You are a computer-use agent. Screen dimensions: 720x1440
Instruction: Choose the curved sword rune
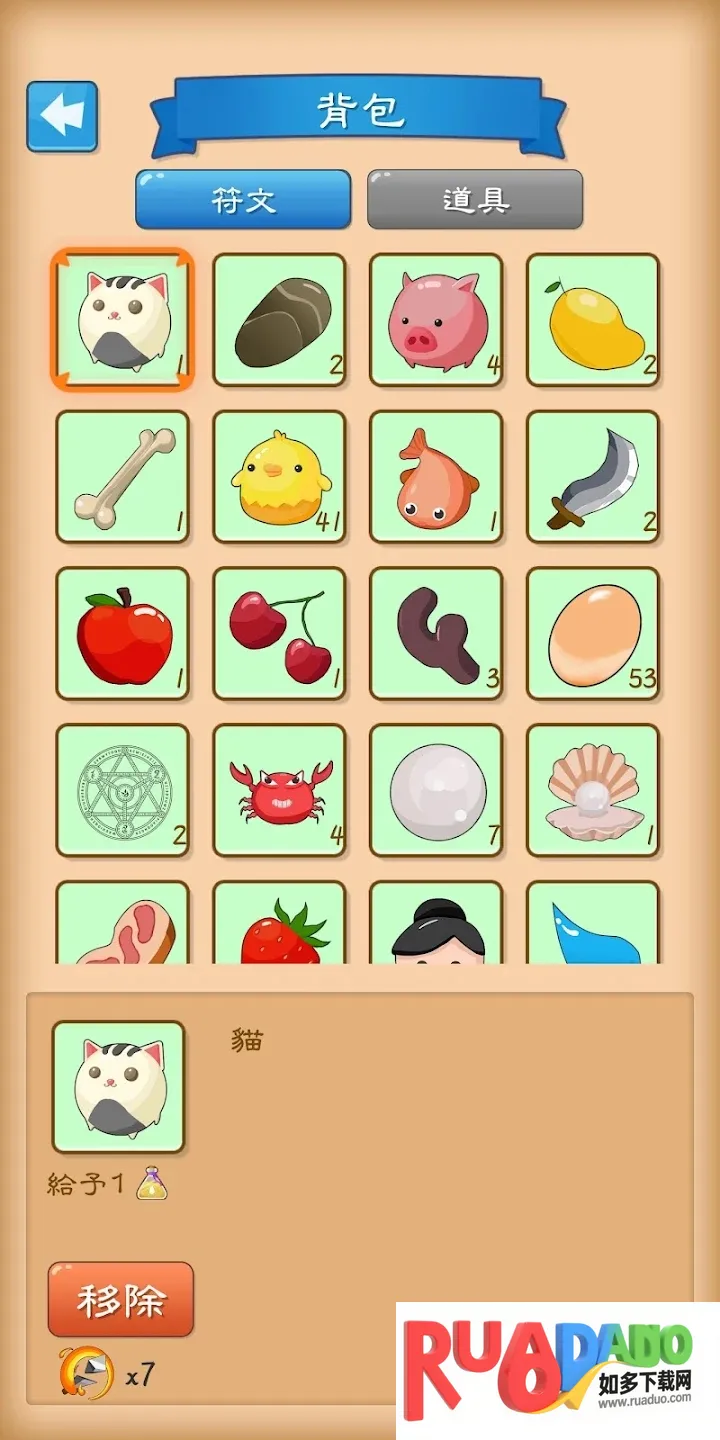(x=593, y=477)
